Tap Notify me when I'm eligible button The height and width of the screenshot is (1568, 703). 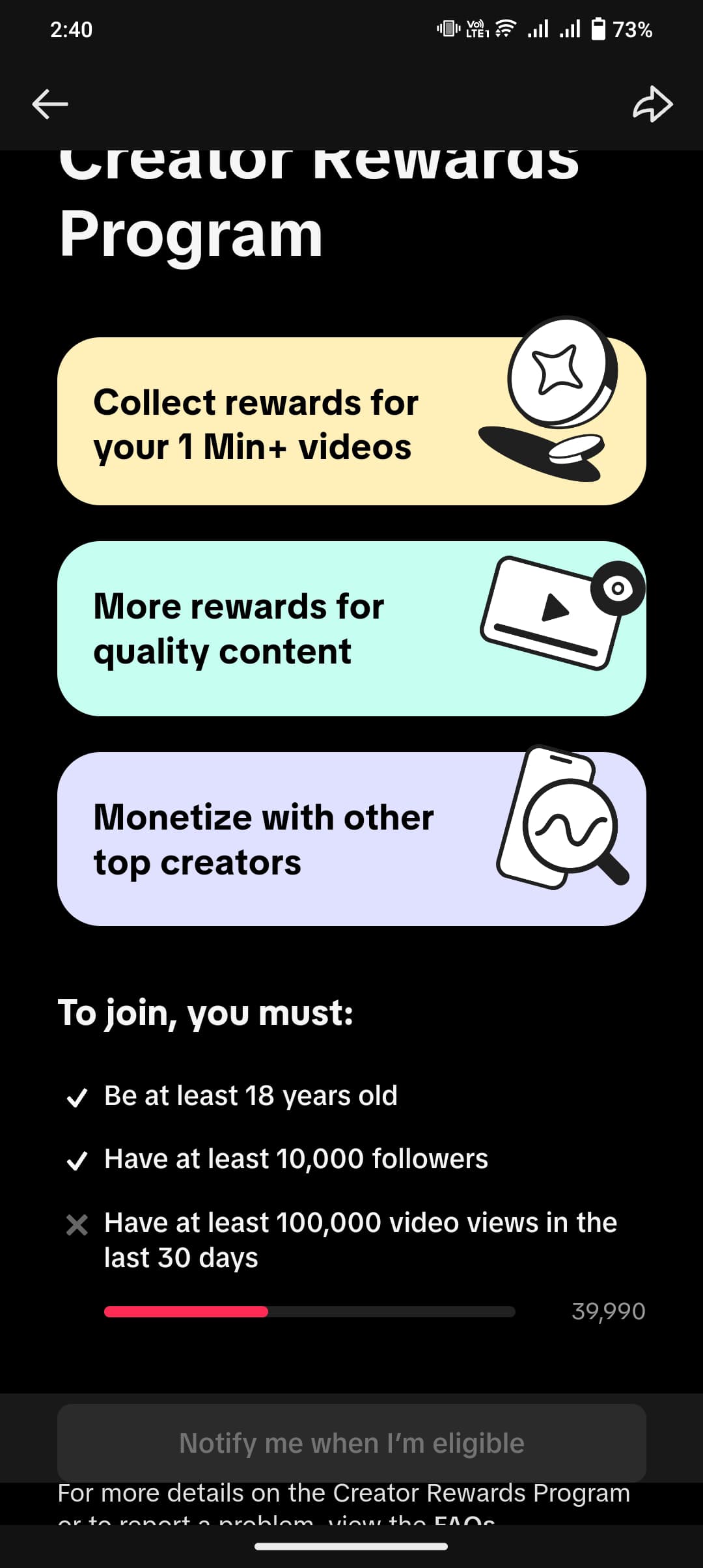pyautogui.click(x=351, y=1442)
